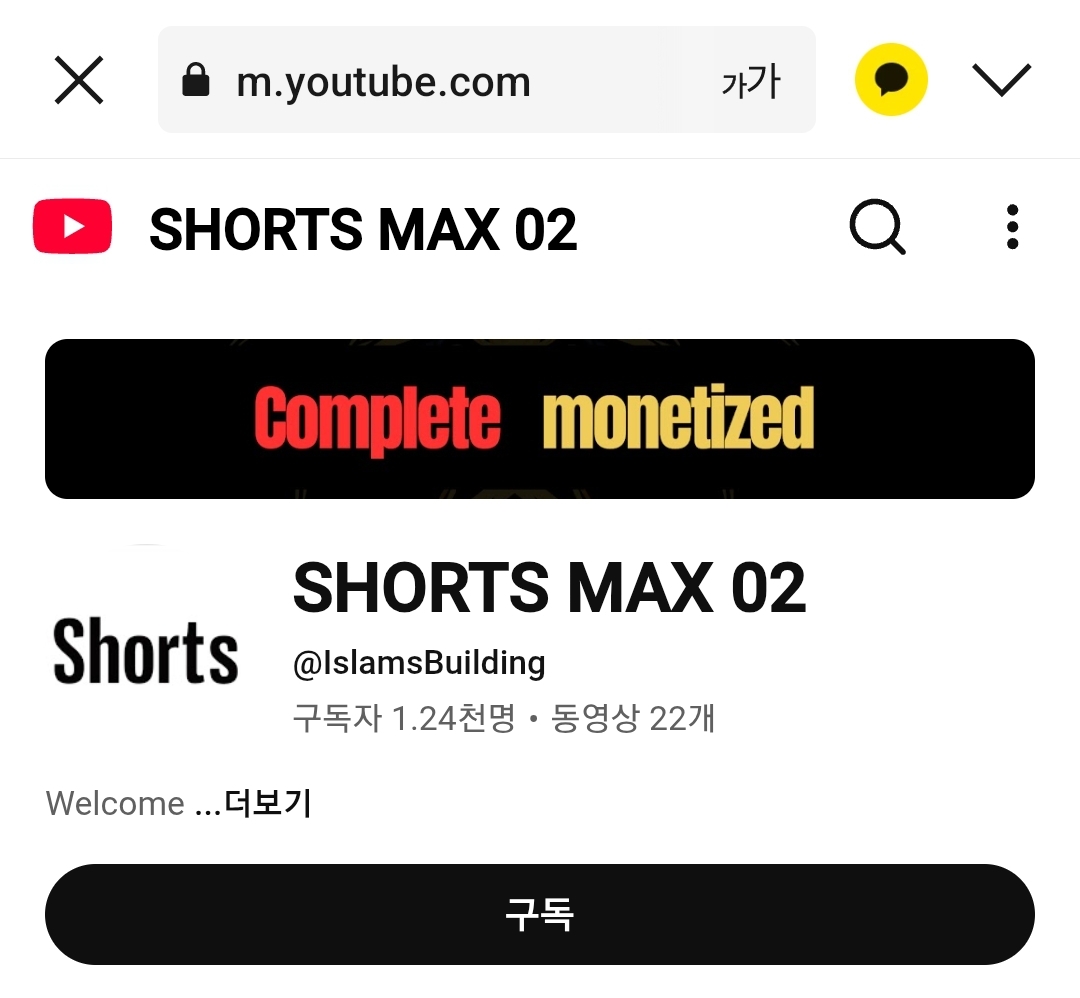Open the 가가 text size option

750,82
